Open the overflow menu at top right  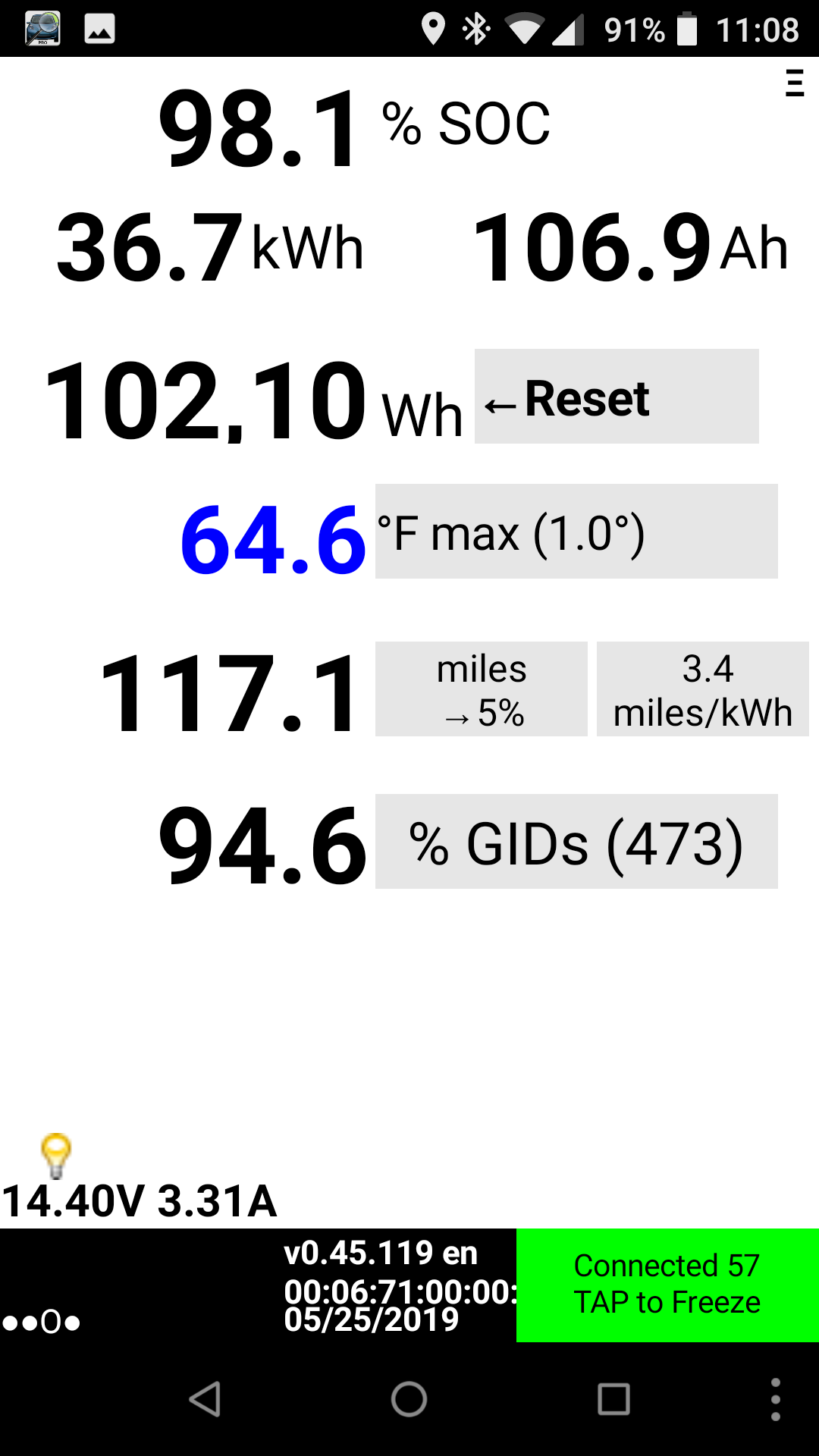pos(794,83)
